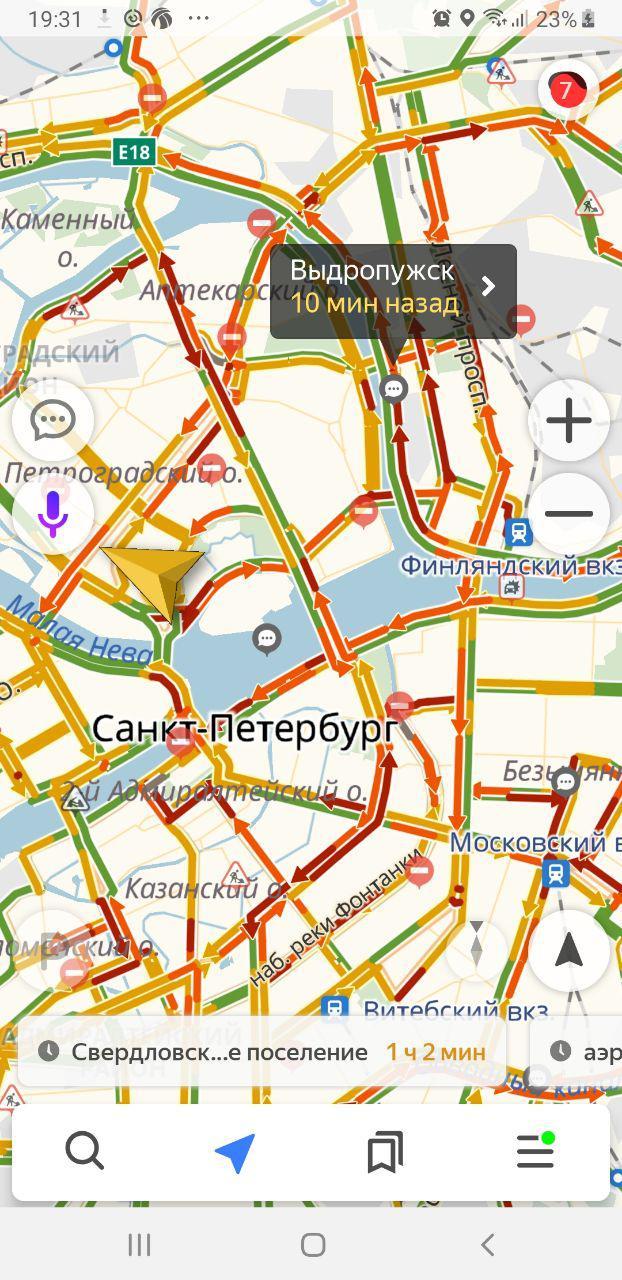Open the audio toggle button
Screen dimensions: 622x1280
(x=53, y=950)
